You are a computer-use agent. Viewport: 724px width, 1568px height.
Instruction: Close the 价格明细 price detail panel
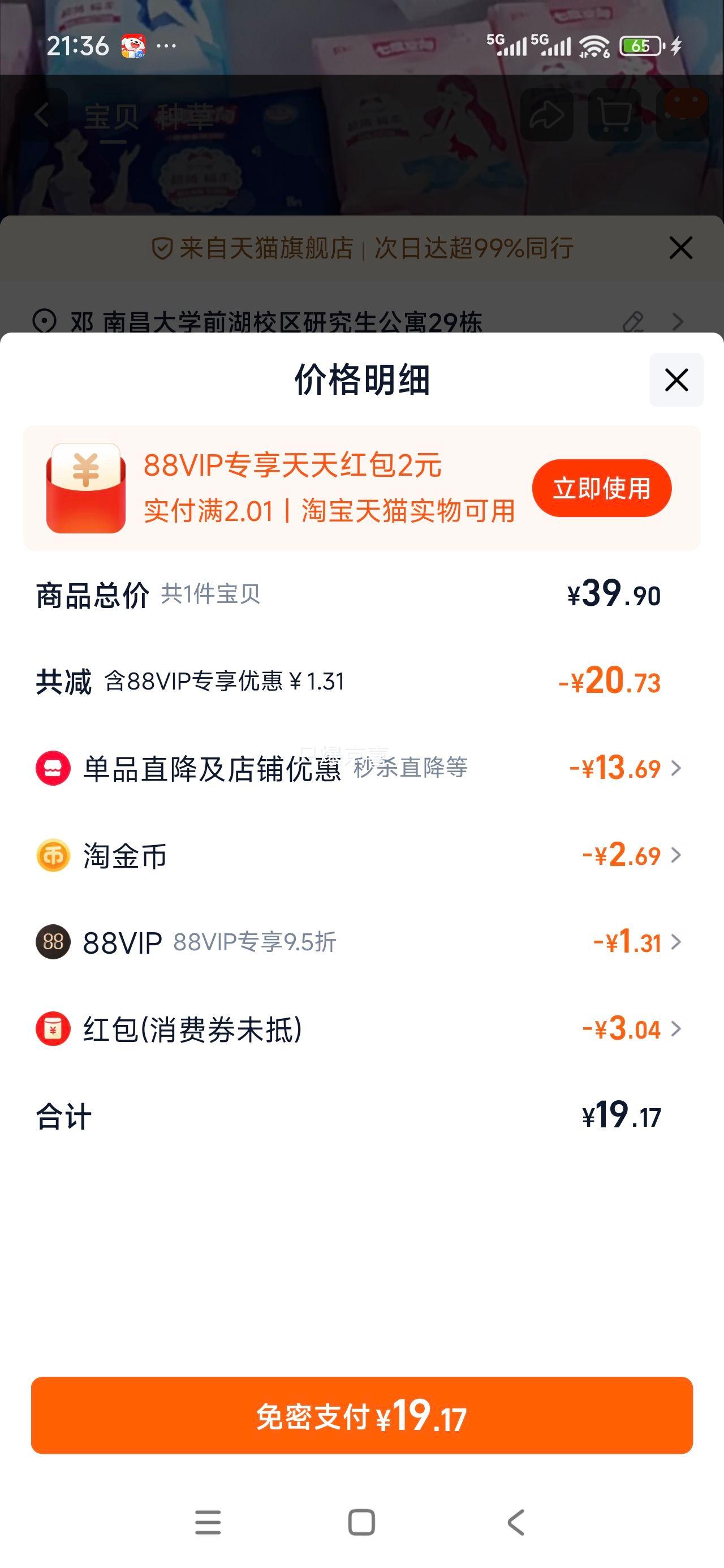click(x=676, y=378)
